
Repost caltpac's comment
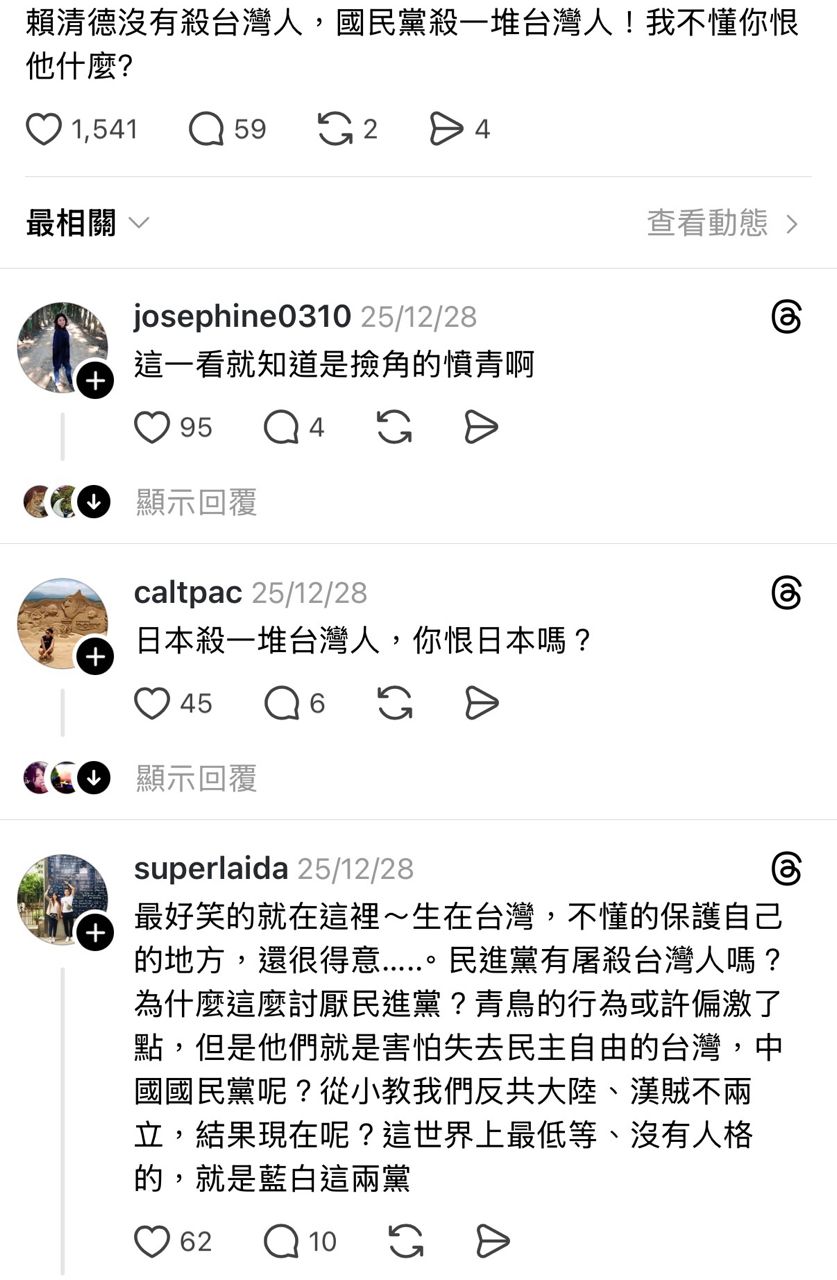coord(395,704)
